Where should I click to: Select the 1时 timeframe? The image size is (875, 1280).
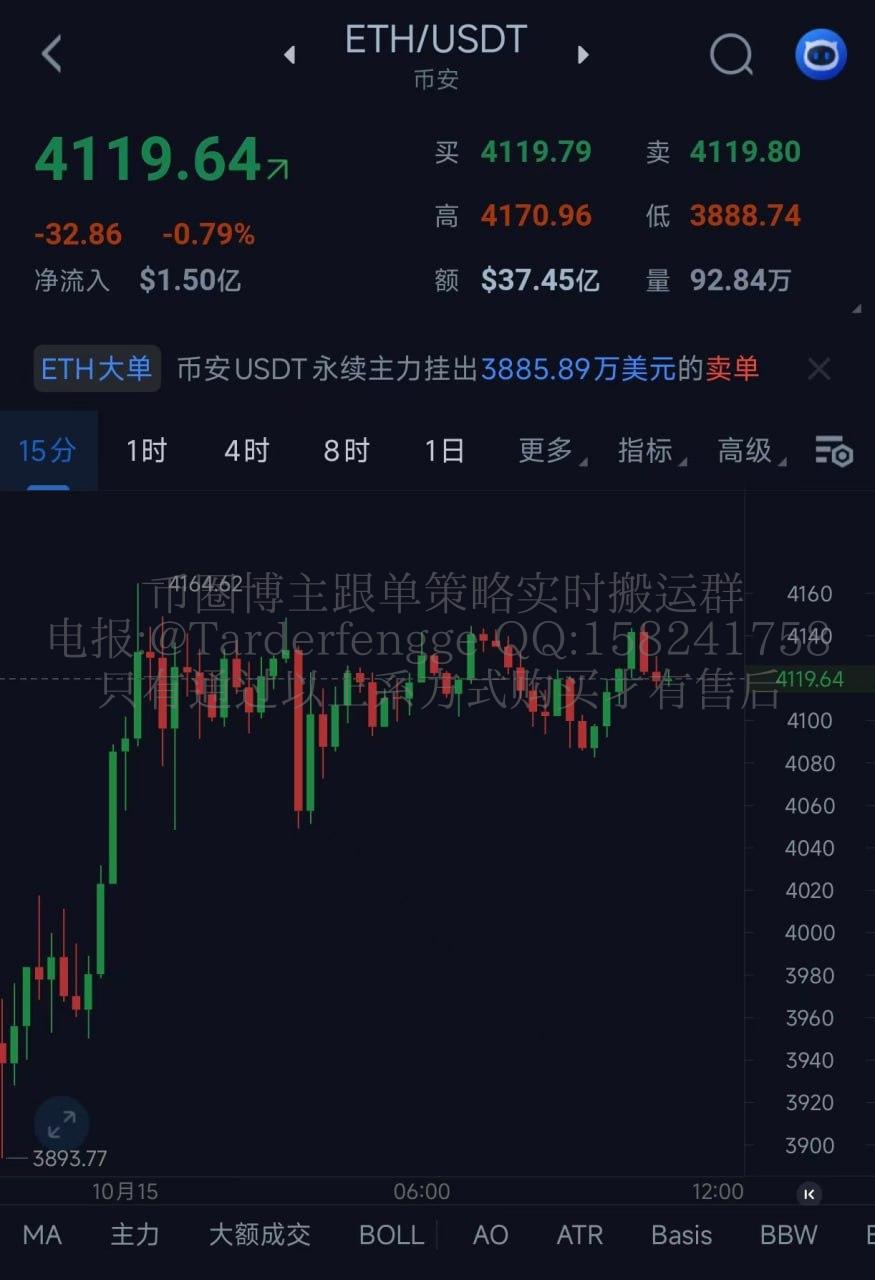click(x=146, y=451)
